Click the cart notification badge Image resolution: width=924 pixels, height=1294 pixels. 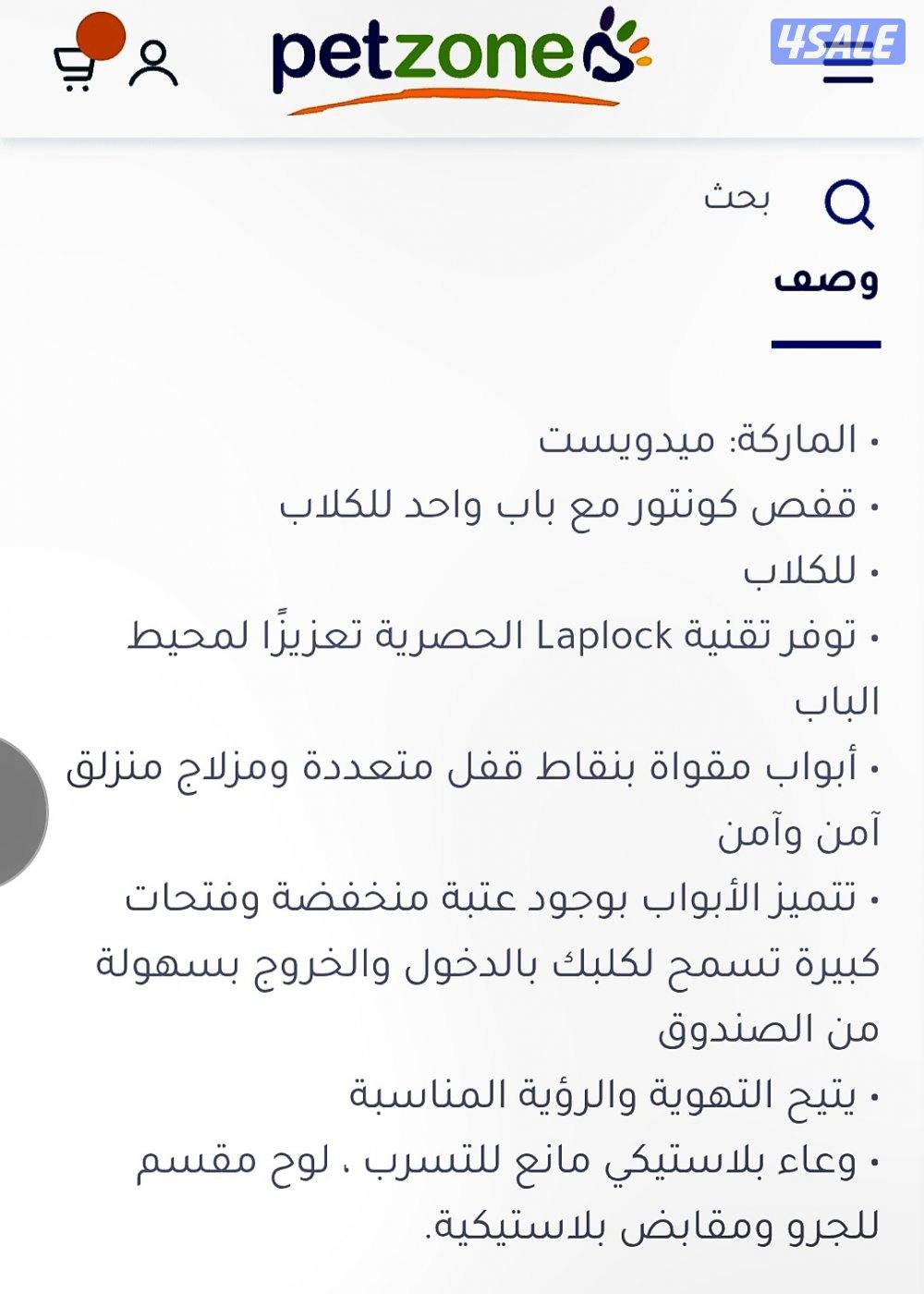[x=102, y=39]
